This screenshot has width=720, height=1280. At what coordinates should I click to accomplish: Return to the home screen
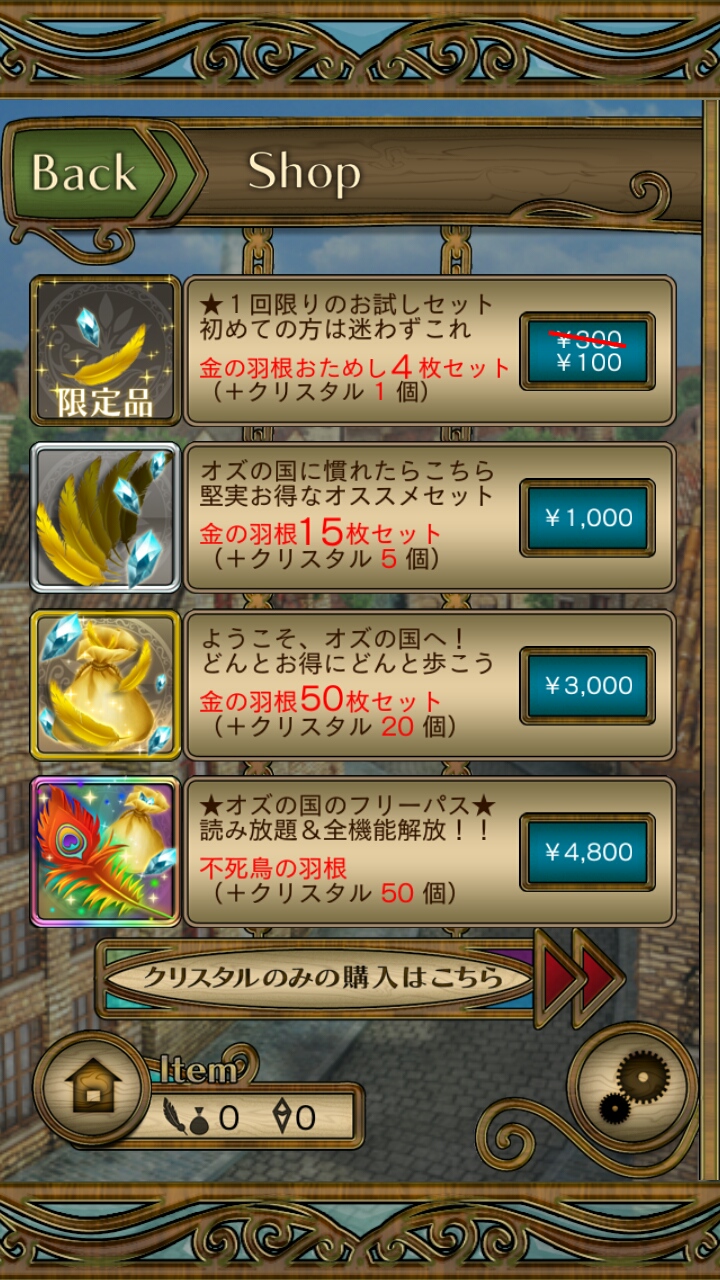click(x=92, y=1087)
